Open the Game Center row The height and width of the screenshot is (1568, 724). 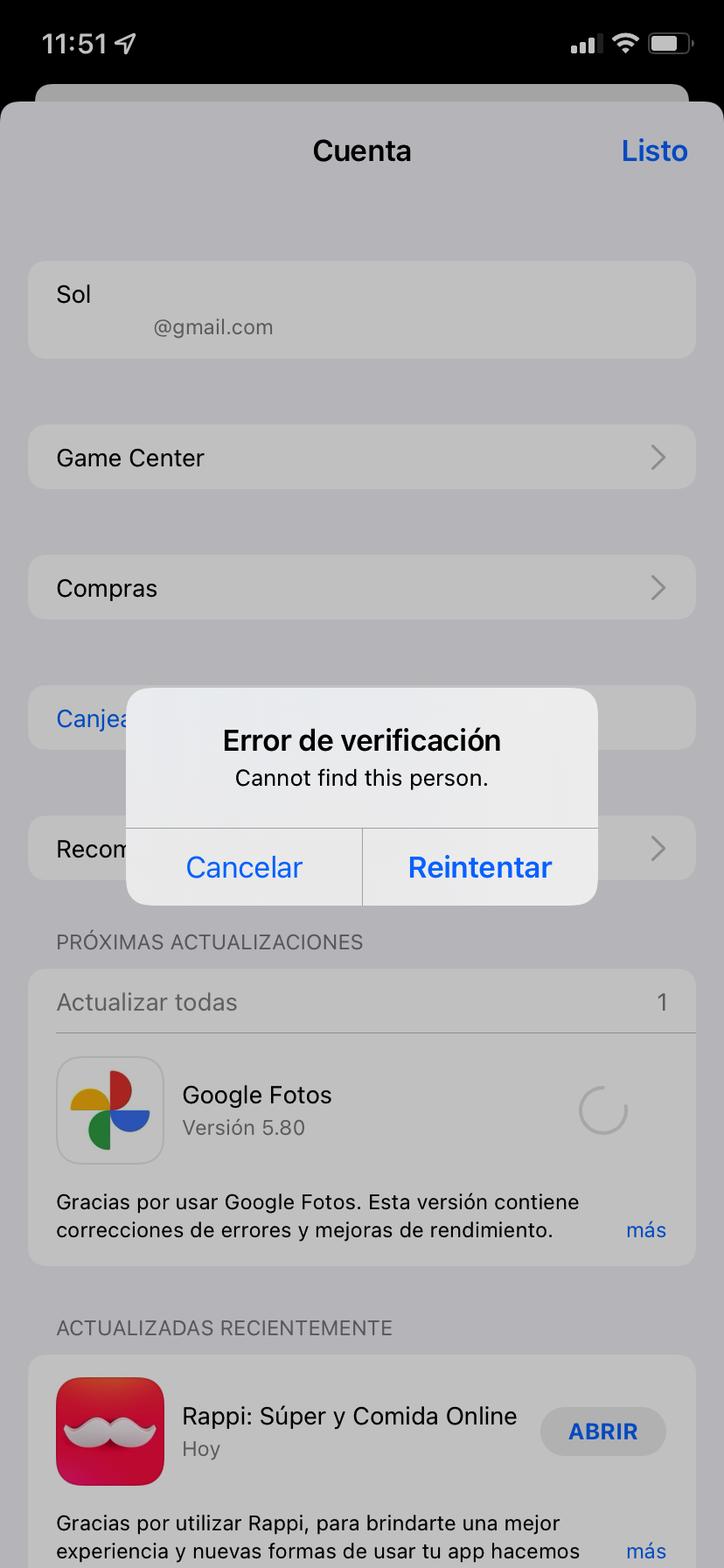pyautogui.click(x=361, y=458)
